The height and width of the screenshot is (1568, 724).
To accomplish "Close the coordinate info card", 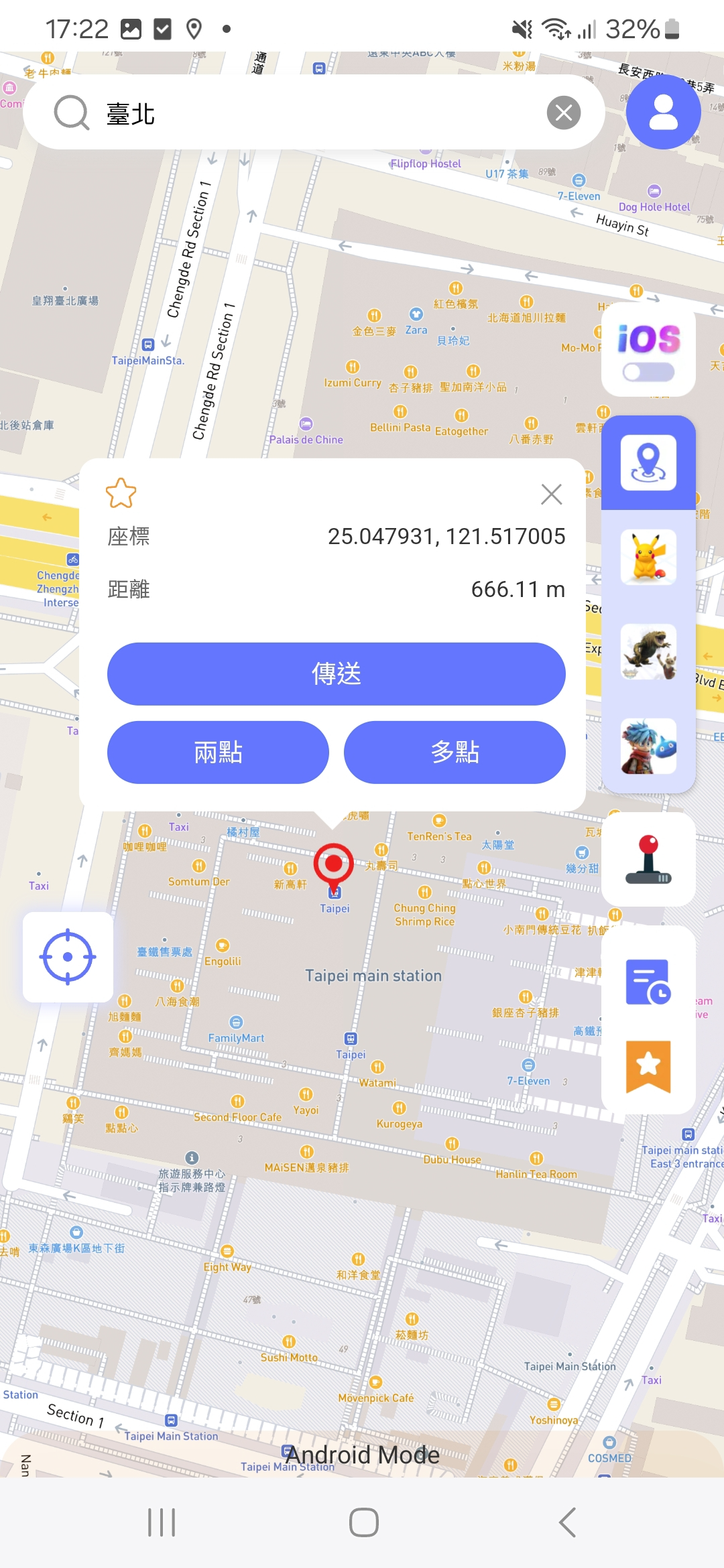I will (x=551, y=495).
